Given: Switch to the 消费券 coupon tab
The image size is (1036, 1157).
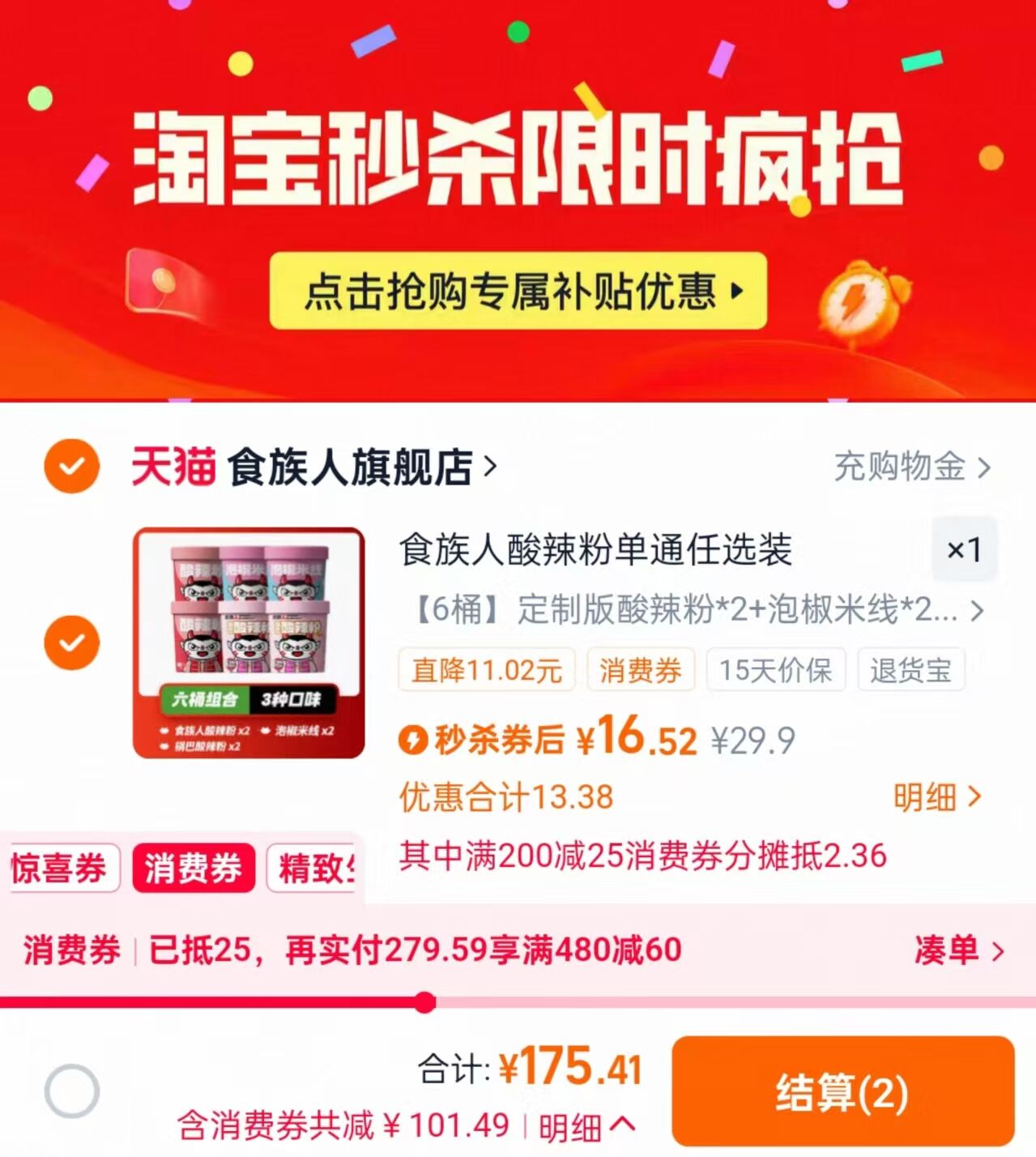Looking at the screenshot, I should click(194, 869).
